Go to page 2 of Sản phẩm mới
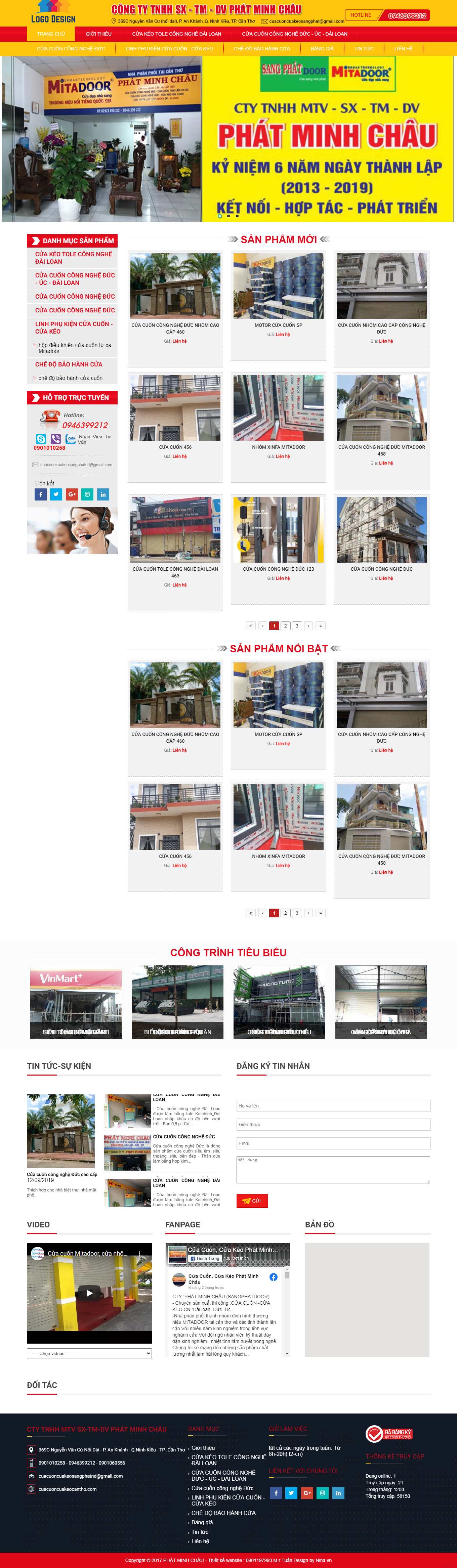 285,626
